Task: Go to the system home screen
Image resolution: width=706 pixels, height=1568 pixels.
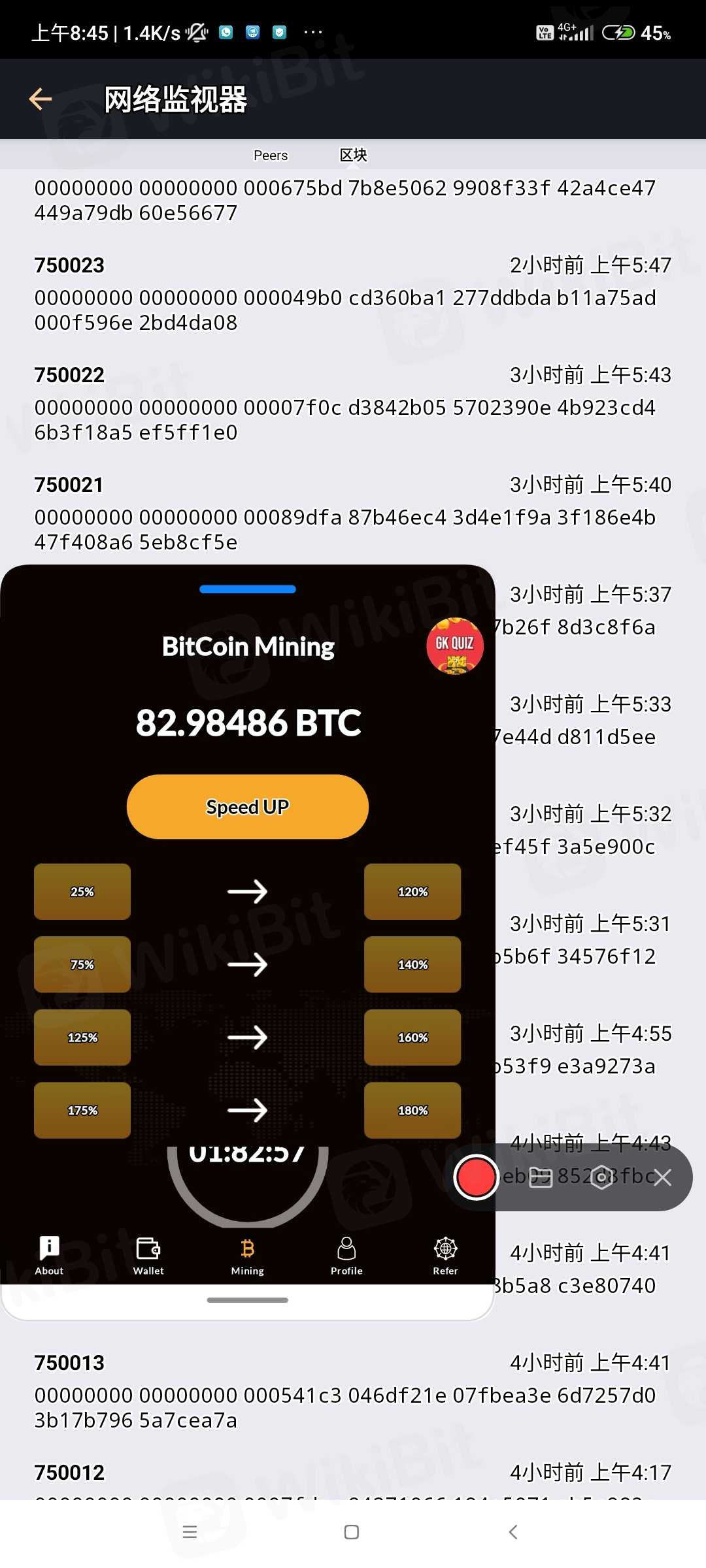Action: pyautogui.click(x=352, y=1532)
